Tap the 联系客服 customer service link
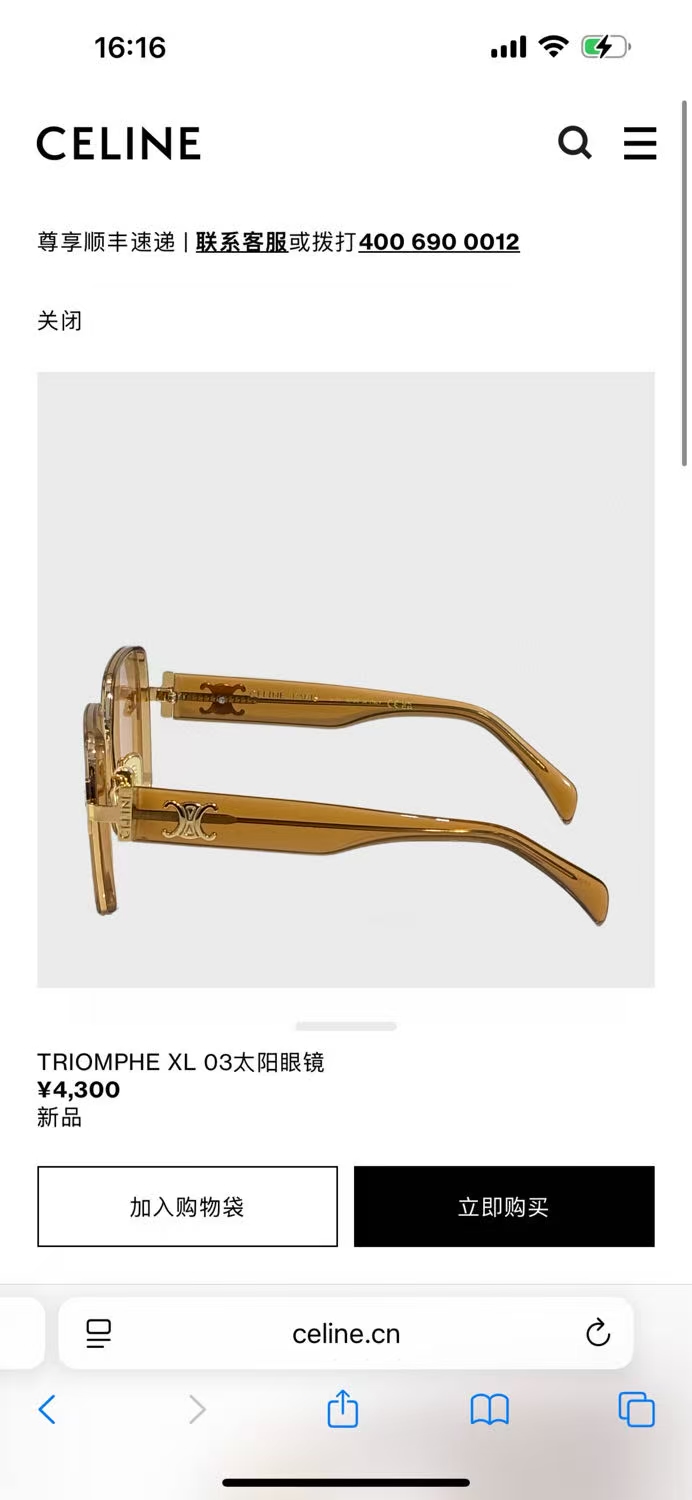Screen dimensions: 692x1500 (x=242, y=242)
